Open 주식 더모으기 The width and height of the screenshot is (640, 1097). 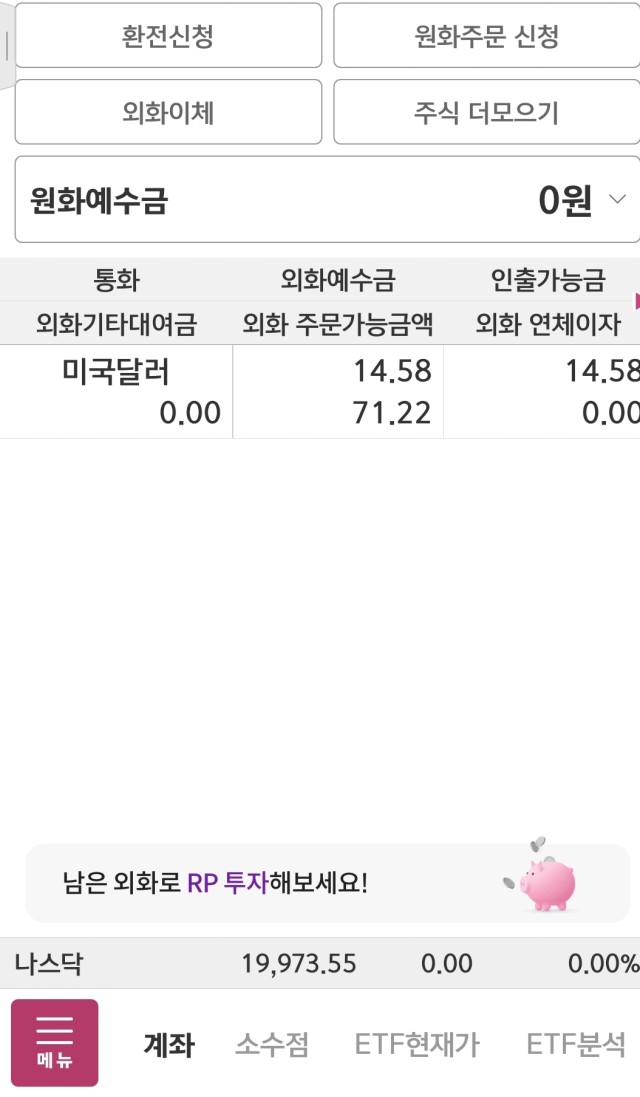(487, 112)
